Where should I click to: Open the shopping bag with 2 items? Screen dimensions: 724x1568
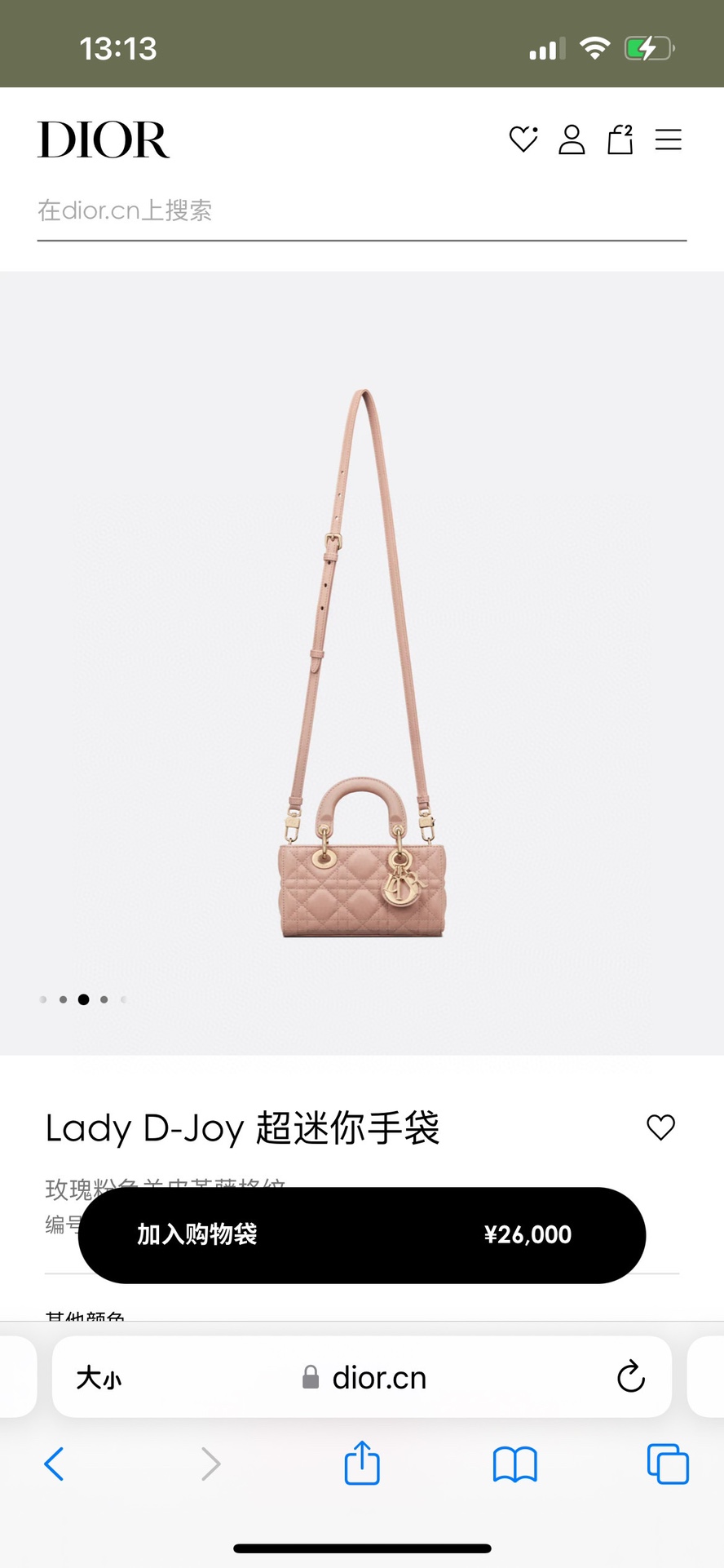[620, 140]
